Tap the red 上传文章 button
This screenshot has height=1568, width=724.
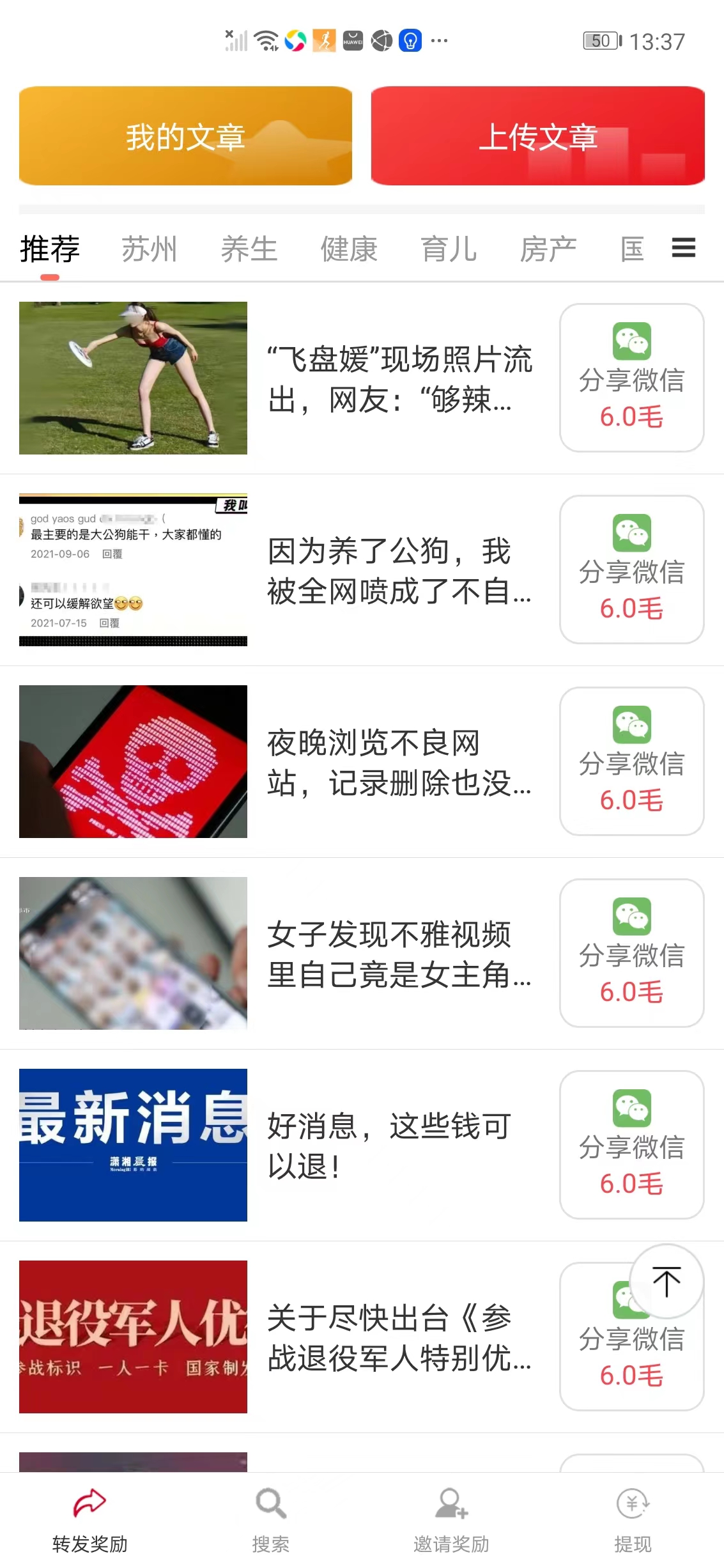pyautogui.click(x=540, y=137)
